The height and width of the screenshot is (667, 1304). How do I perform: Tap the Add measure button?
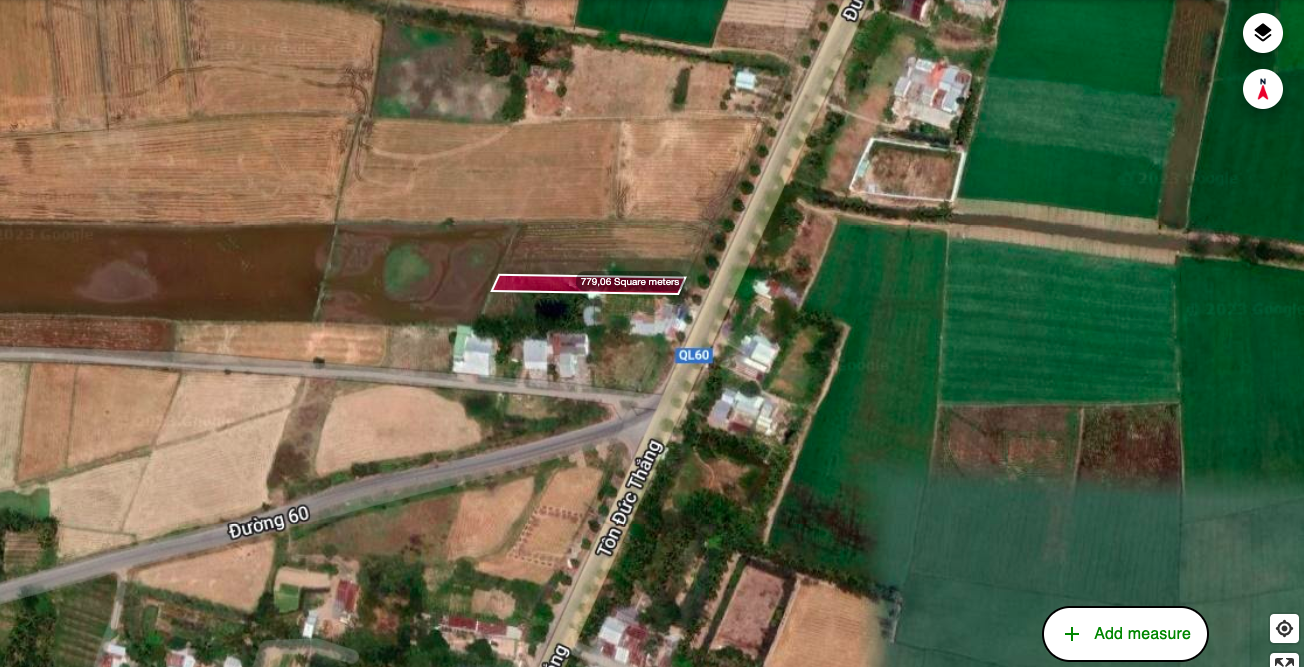[1125, 634]
